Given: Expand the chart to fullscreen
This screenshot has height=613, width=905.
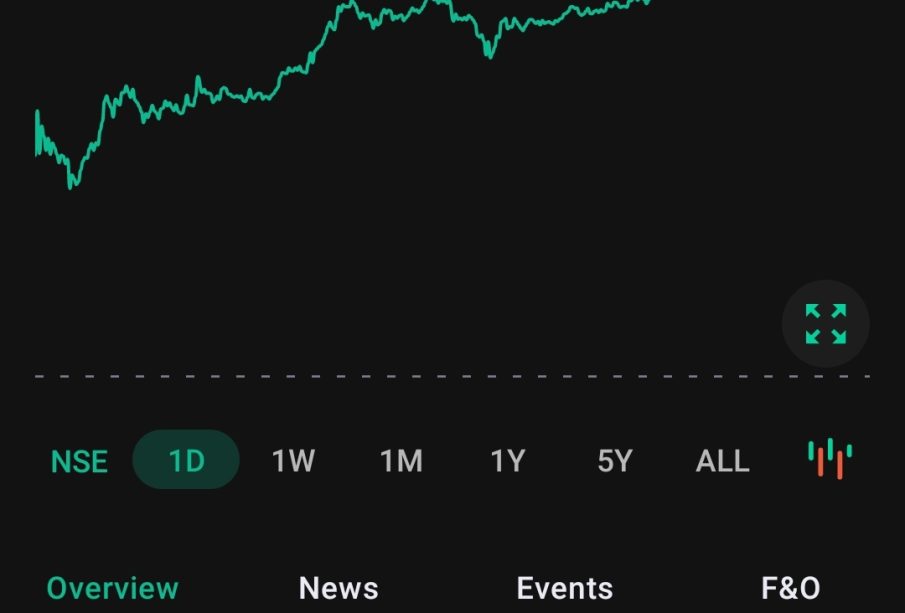Looking at the screenshot, I should point(825,324).
